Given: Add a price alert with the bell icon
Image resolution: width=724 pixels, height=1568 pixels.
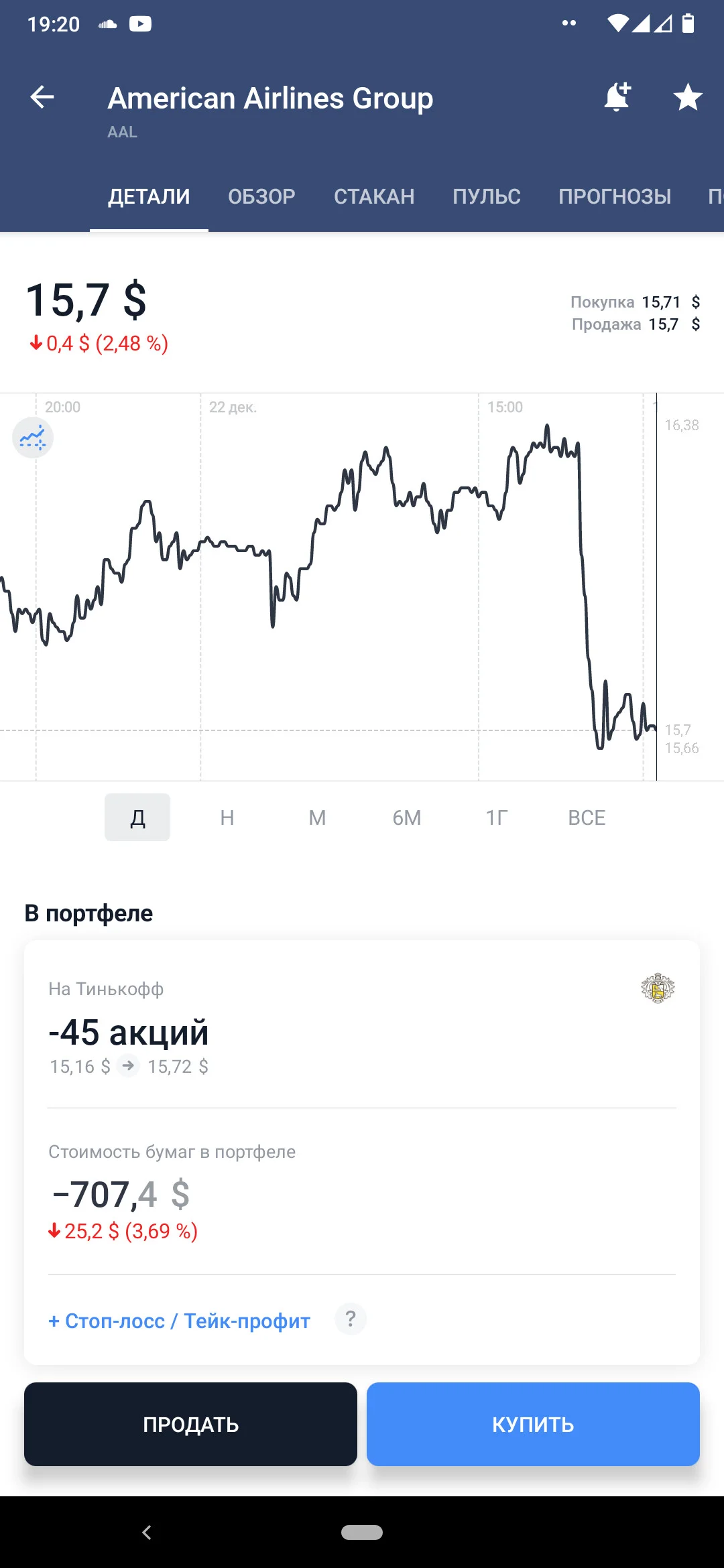Looking at the screenshot, I should pyautogui.click(x=617, y=97).
